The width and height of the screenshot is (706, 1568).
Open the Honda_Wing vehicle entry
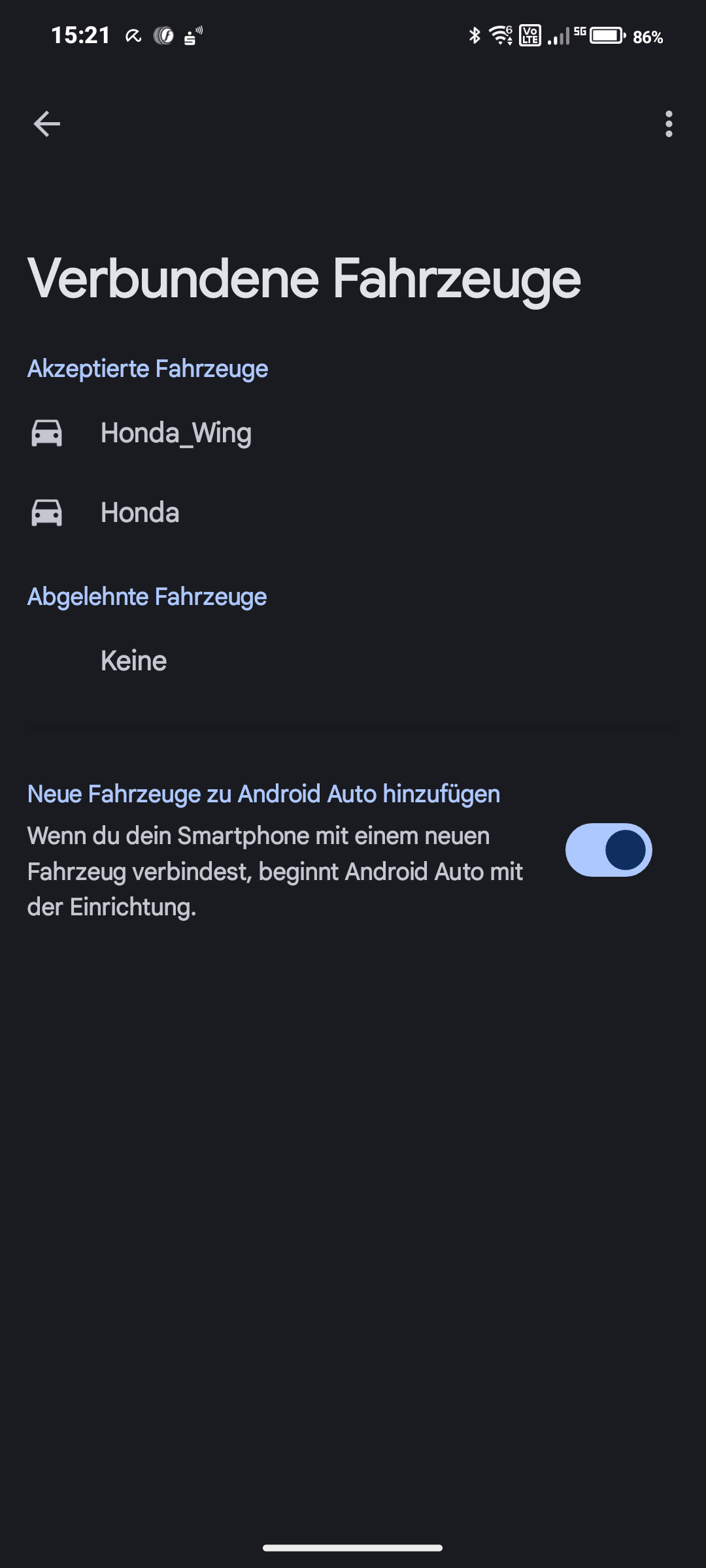(176, 433)
